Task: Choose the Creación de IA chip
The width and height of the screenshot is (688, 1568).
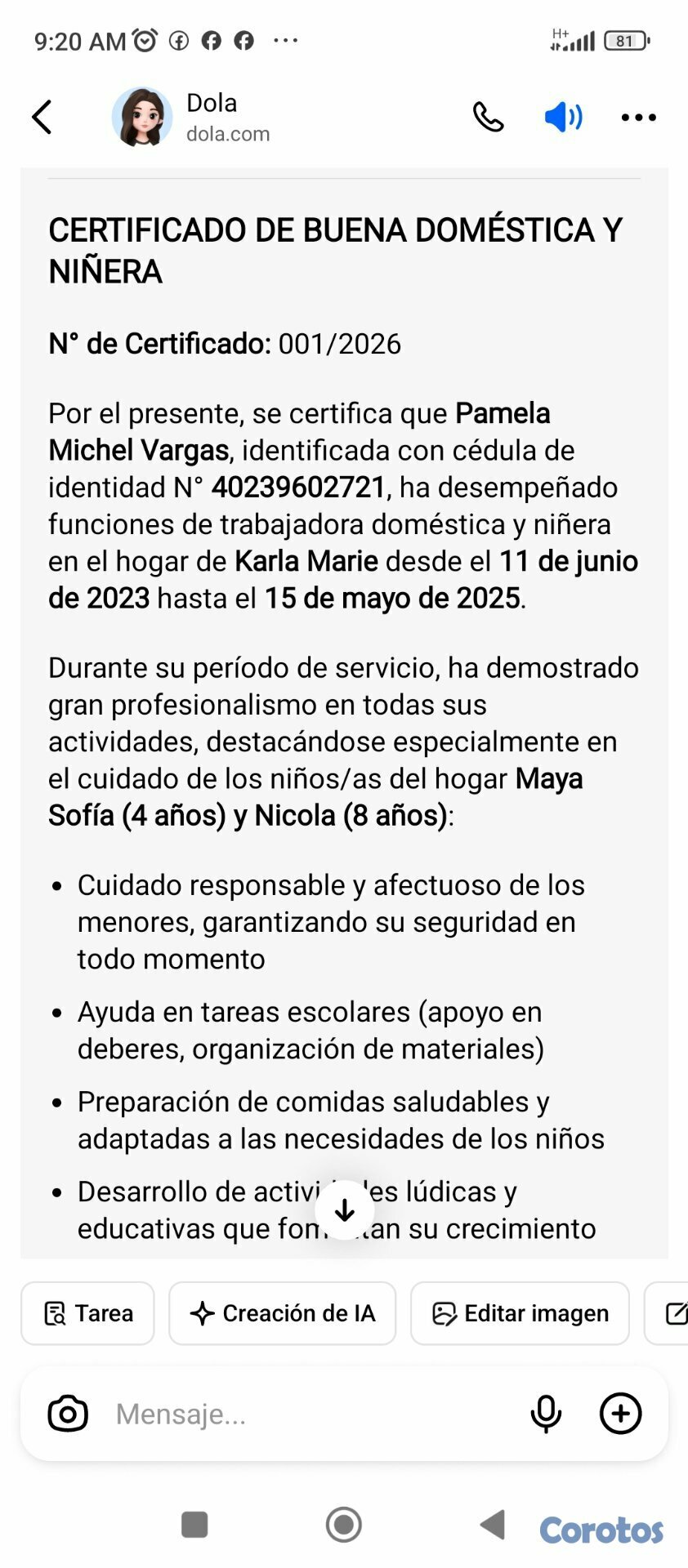Action: click(x=282, y=1313)
